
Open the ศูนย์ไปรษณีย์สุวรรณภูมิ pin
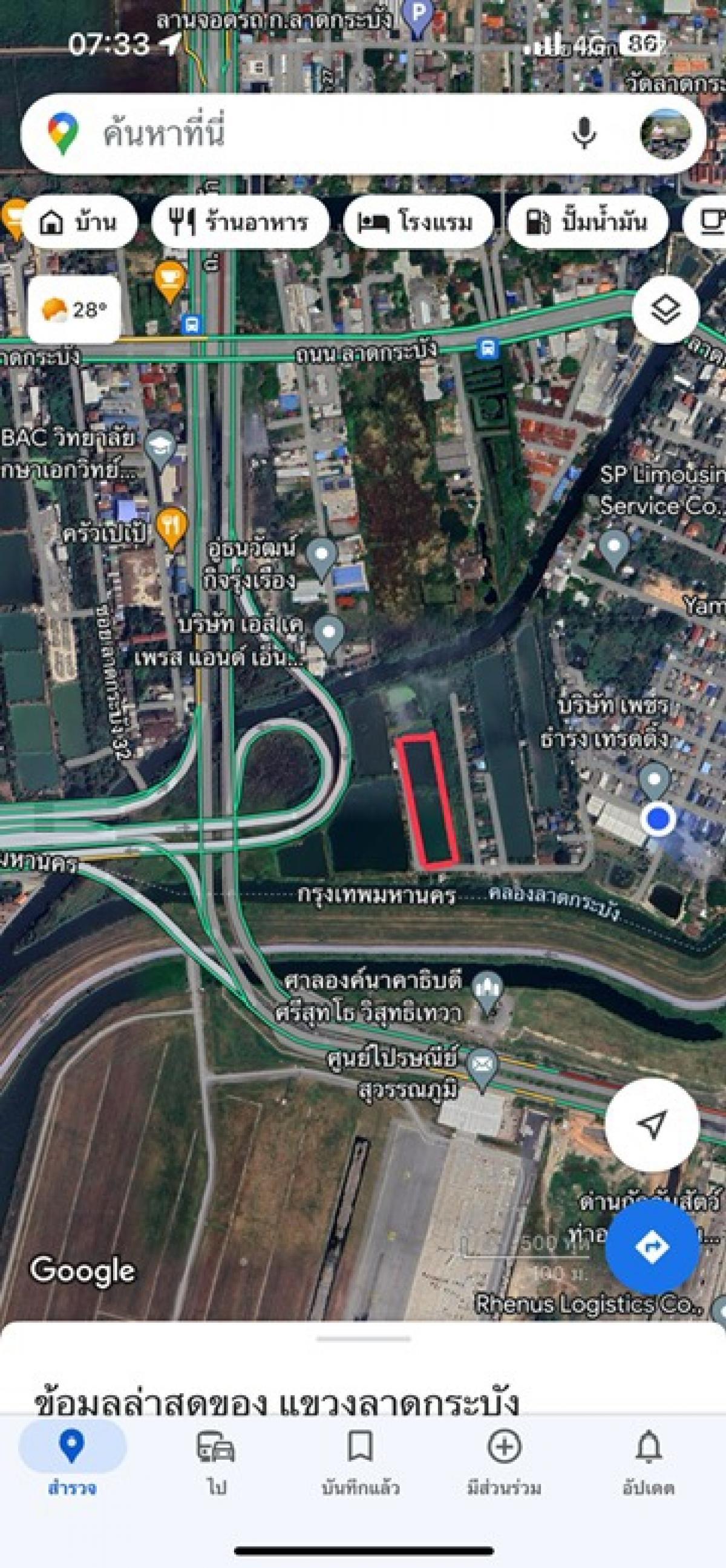483,1072
